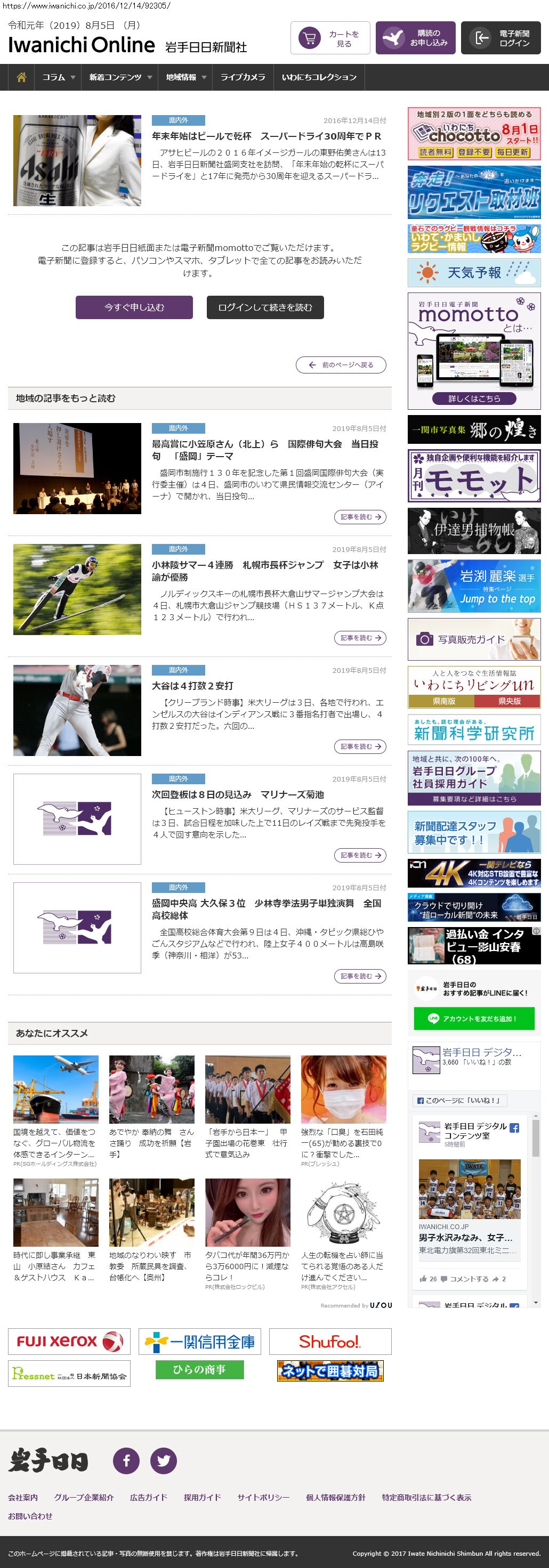Expand the 新着コンテンツ menu
This screenshot has width=549, height=1568.
120,77
